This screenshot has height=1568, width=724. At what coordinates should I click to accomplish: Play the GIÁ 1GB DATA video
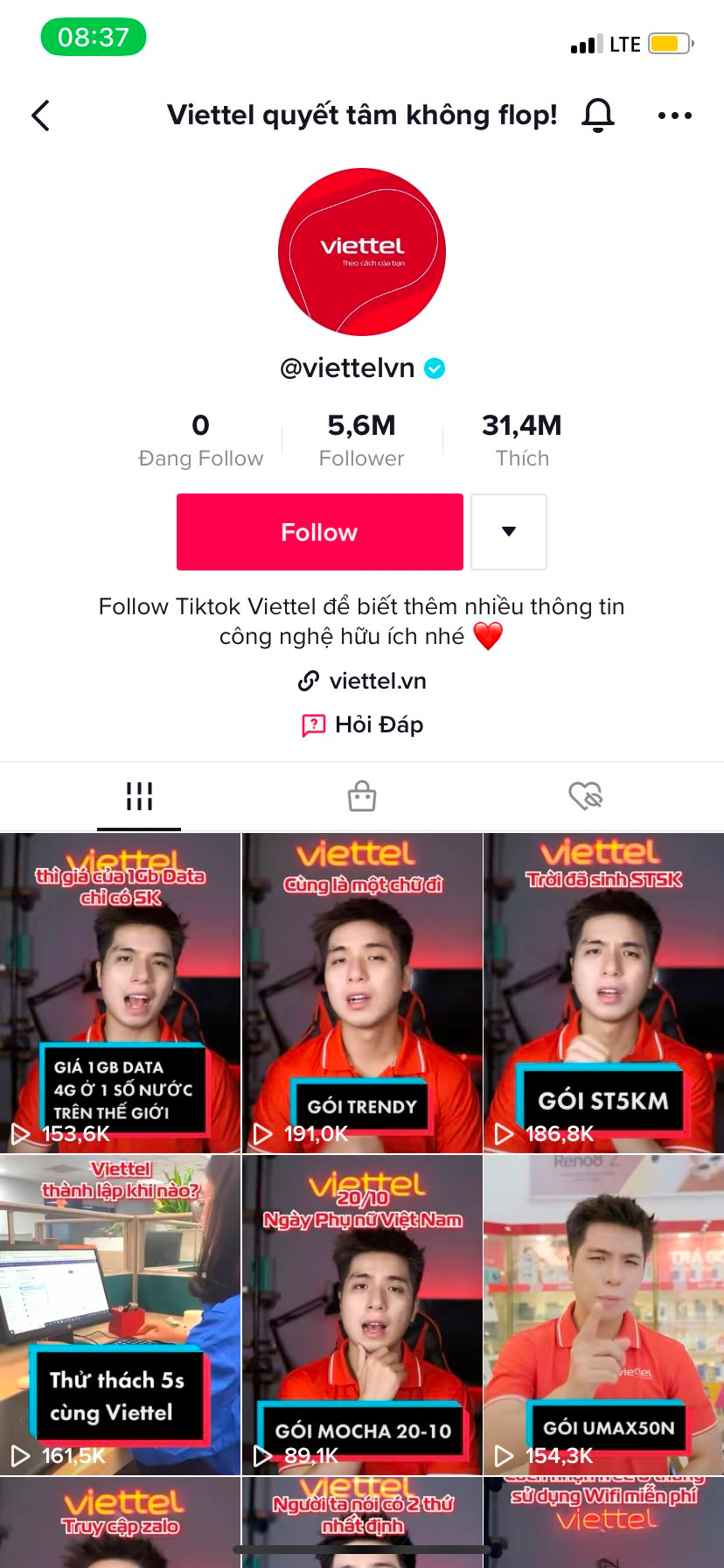point(120,993)
